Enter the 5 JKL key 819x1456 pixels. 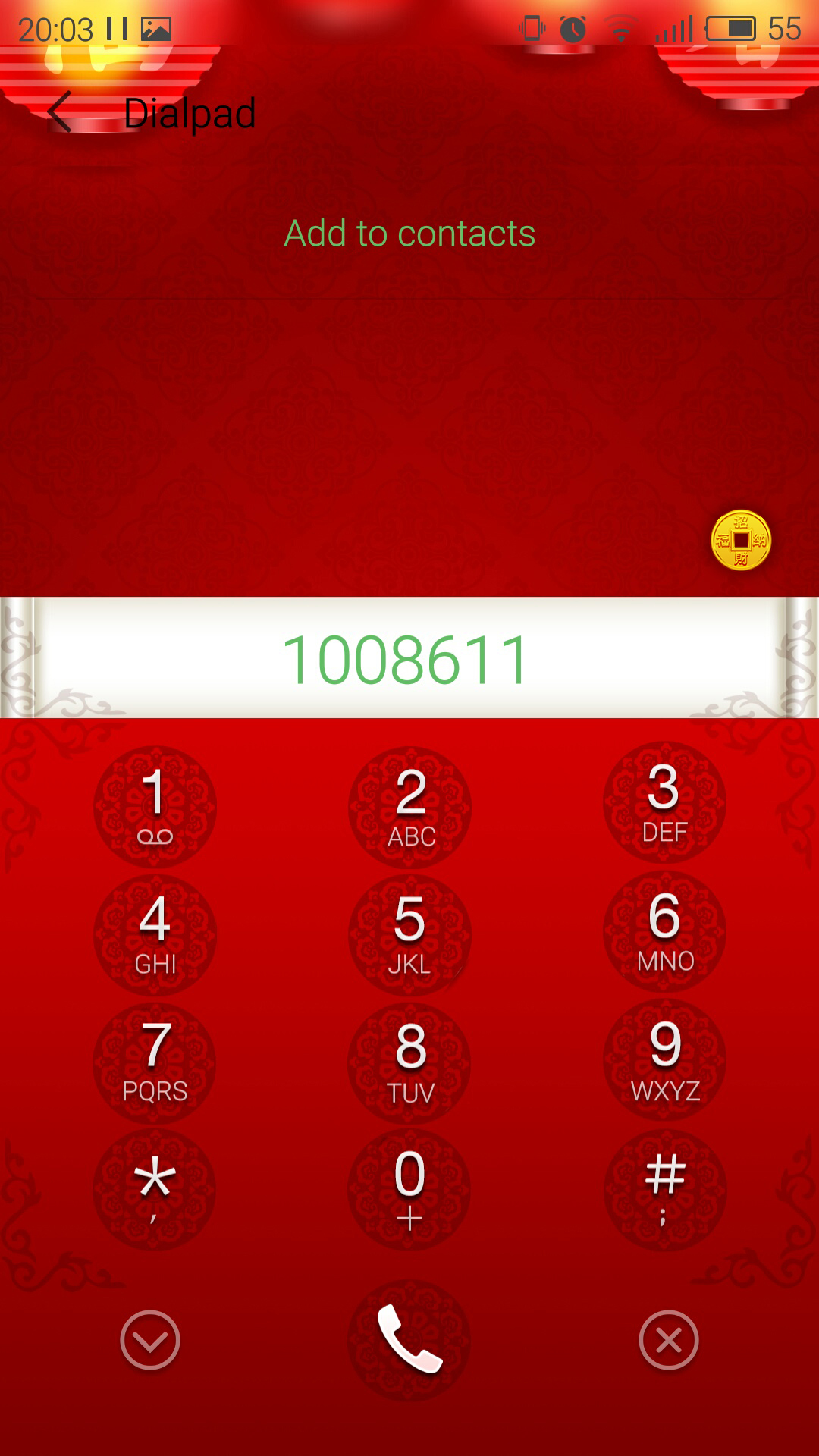[x=409, y=935]
